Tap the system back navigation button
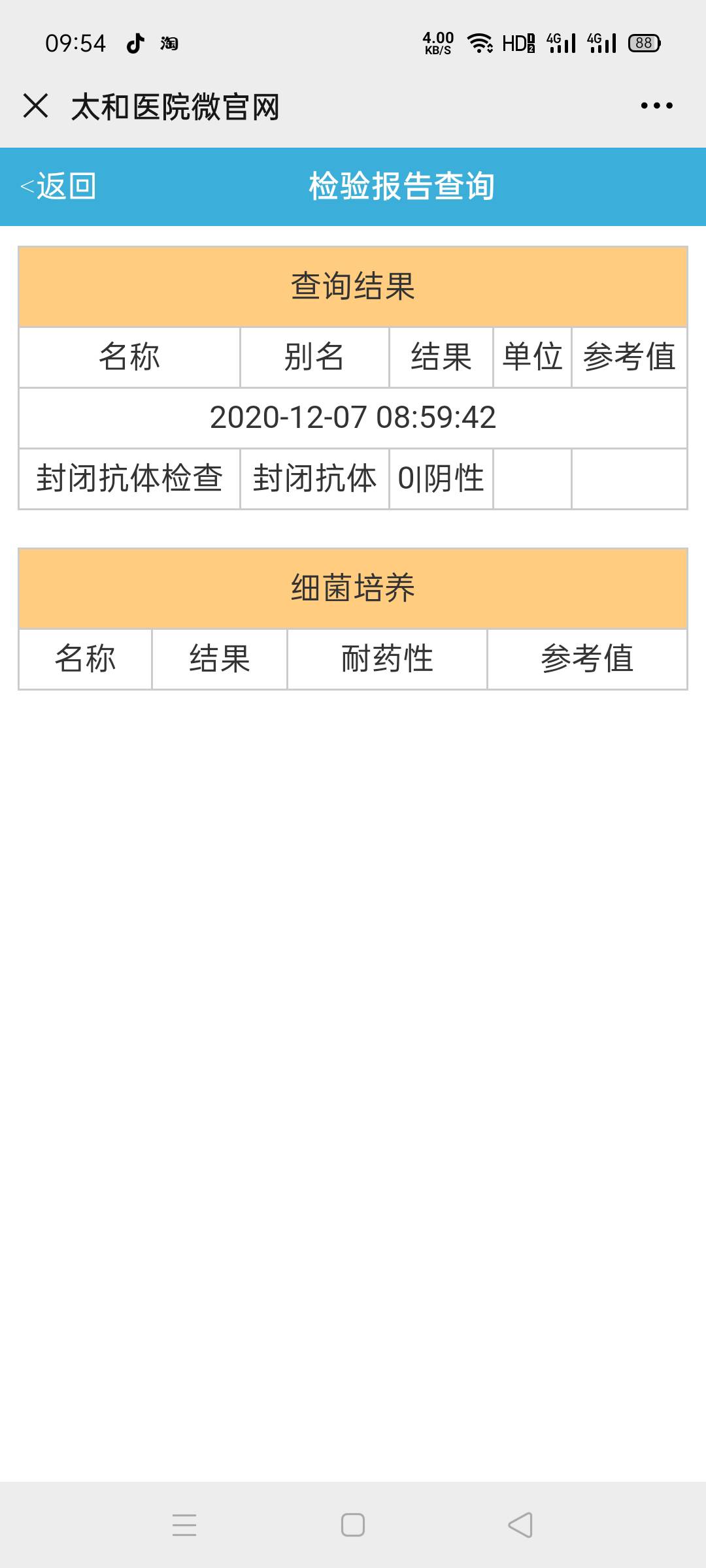This screenshot has width=706, height=1568. pyautogui.click(x=520, y=1525)
